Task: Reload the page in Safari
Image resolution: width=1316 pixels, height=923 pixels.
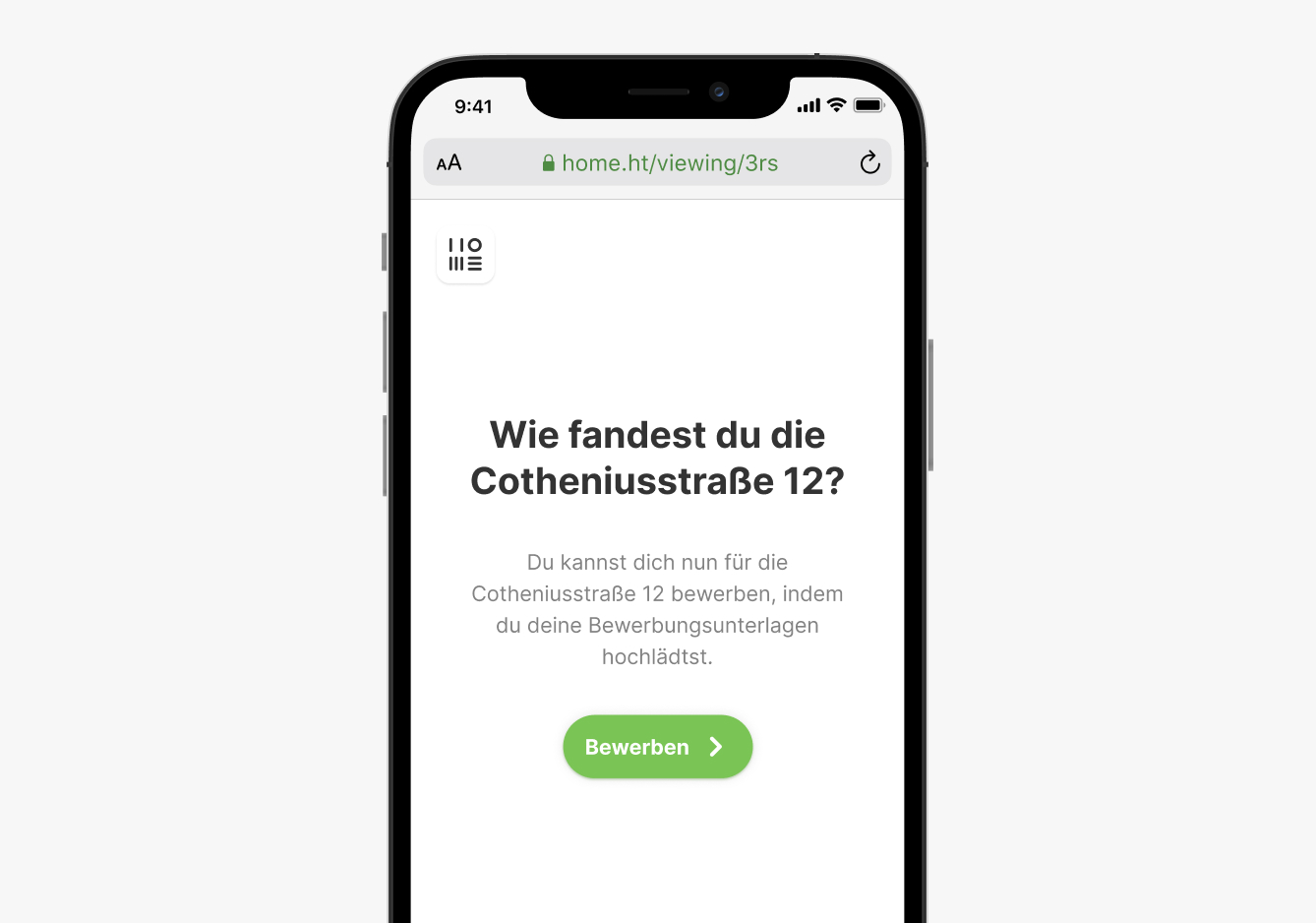Action: click(869, 162)
